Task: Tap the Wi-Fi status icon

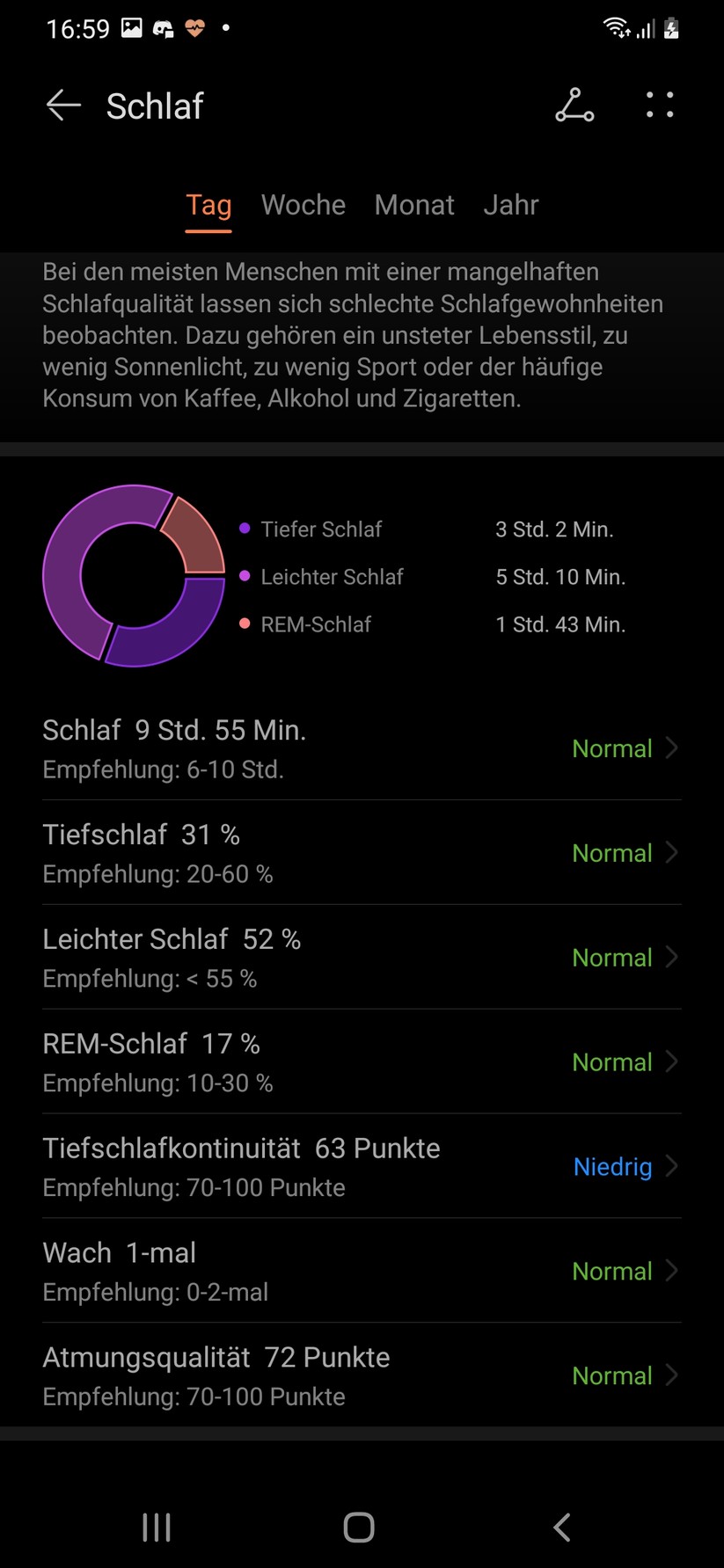Action: (616, 26)
